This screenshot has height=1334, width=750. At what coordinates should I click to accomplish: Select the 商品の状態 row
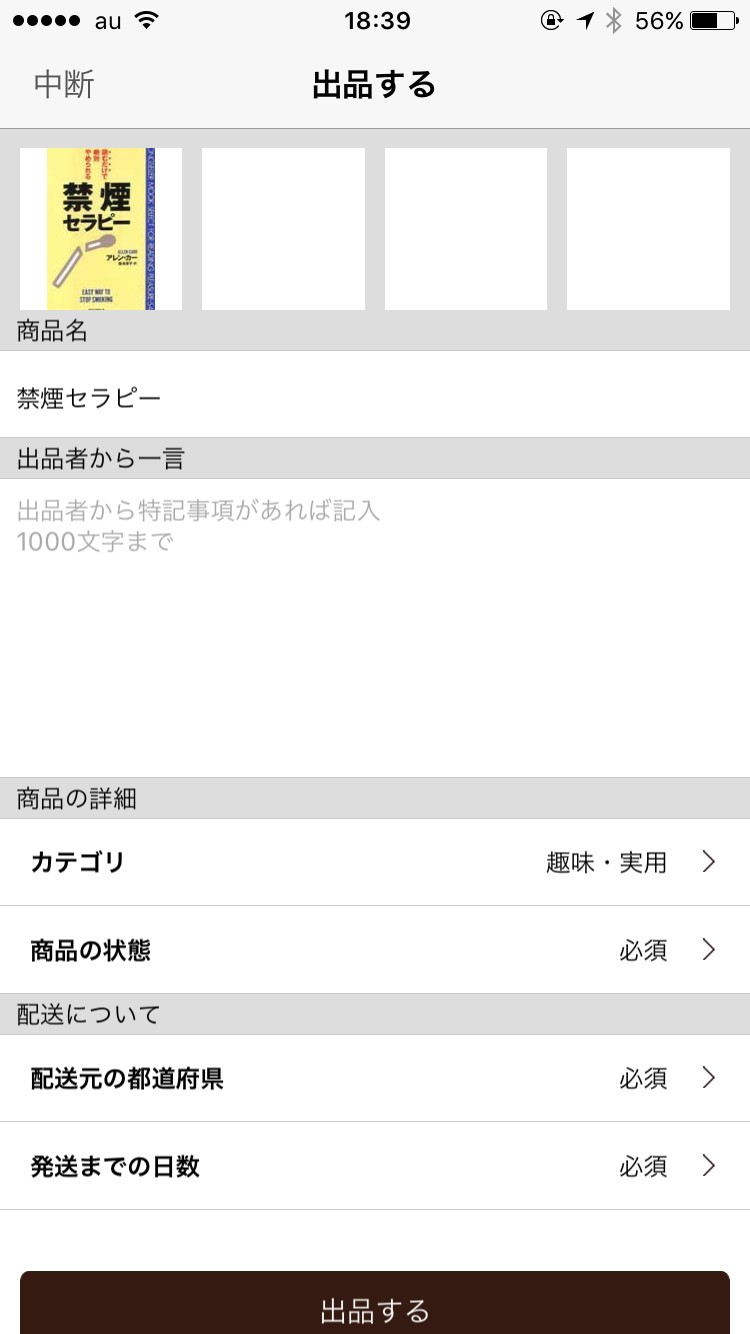pos(375,950)
